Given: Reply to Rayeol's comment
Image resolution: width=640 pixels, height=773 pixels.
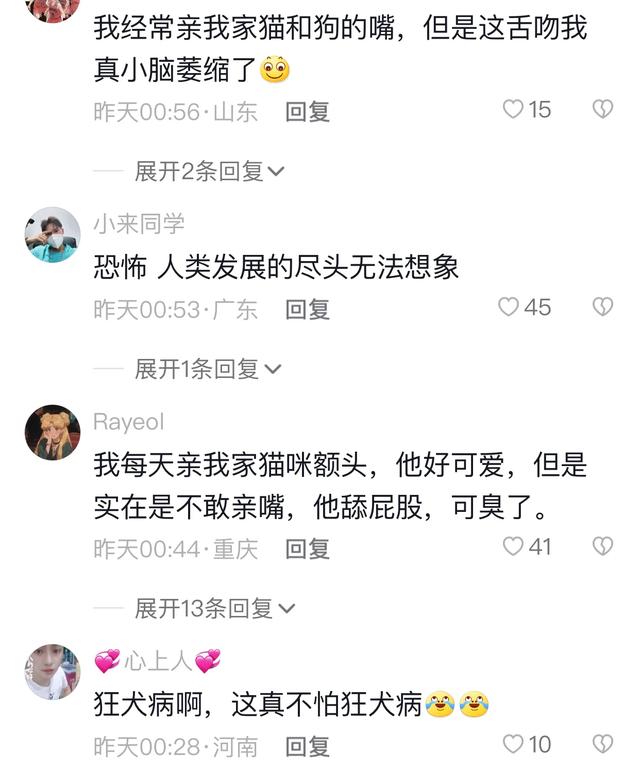Looking at the screenshot, I should click(x=307, y=549).
